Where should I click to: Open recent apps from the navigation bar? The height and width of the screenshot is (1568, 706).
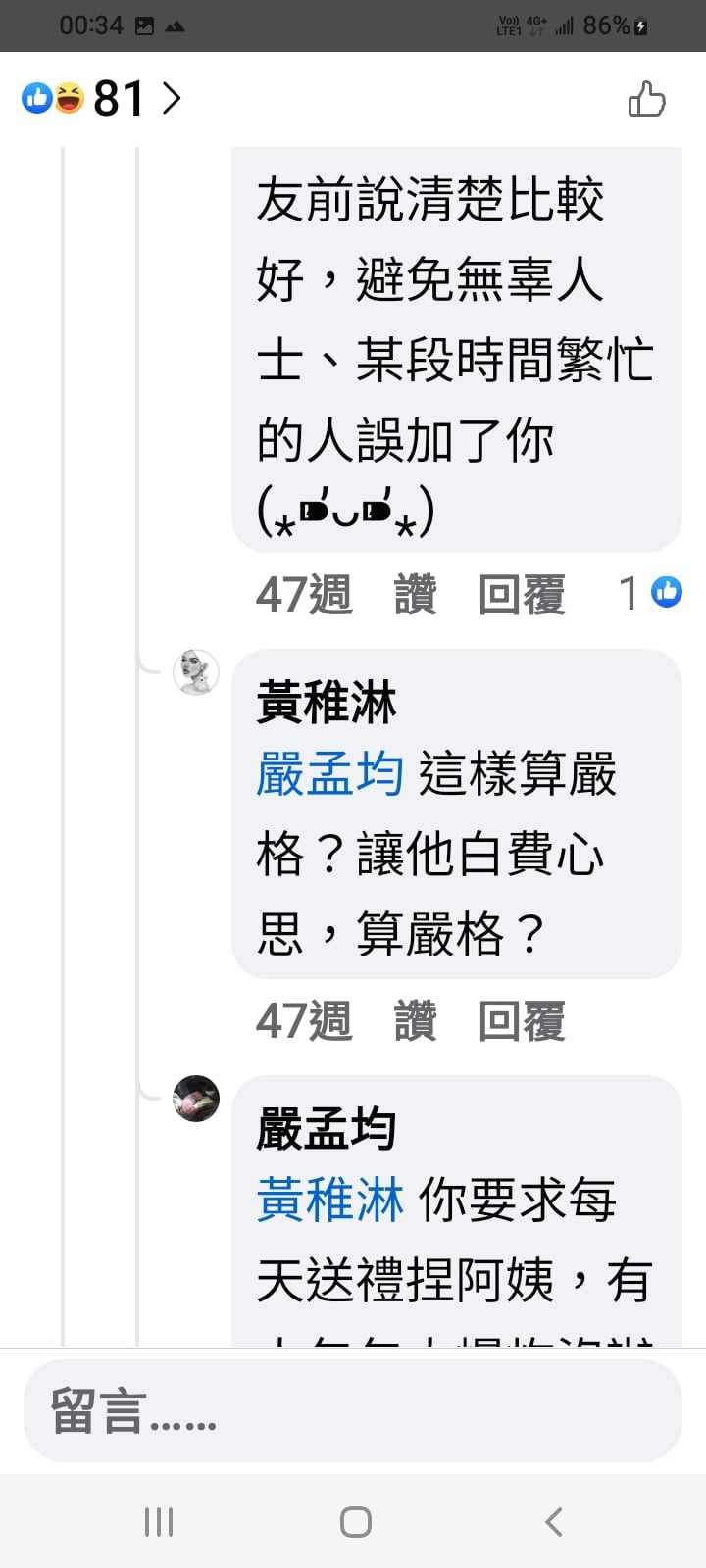[159, 1522]
